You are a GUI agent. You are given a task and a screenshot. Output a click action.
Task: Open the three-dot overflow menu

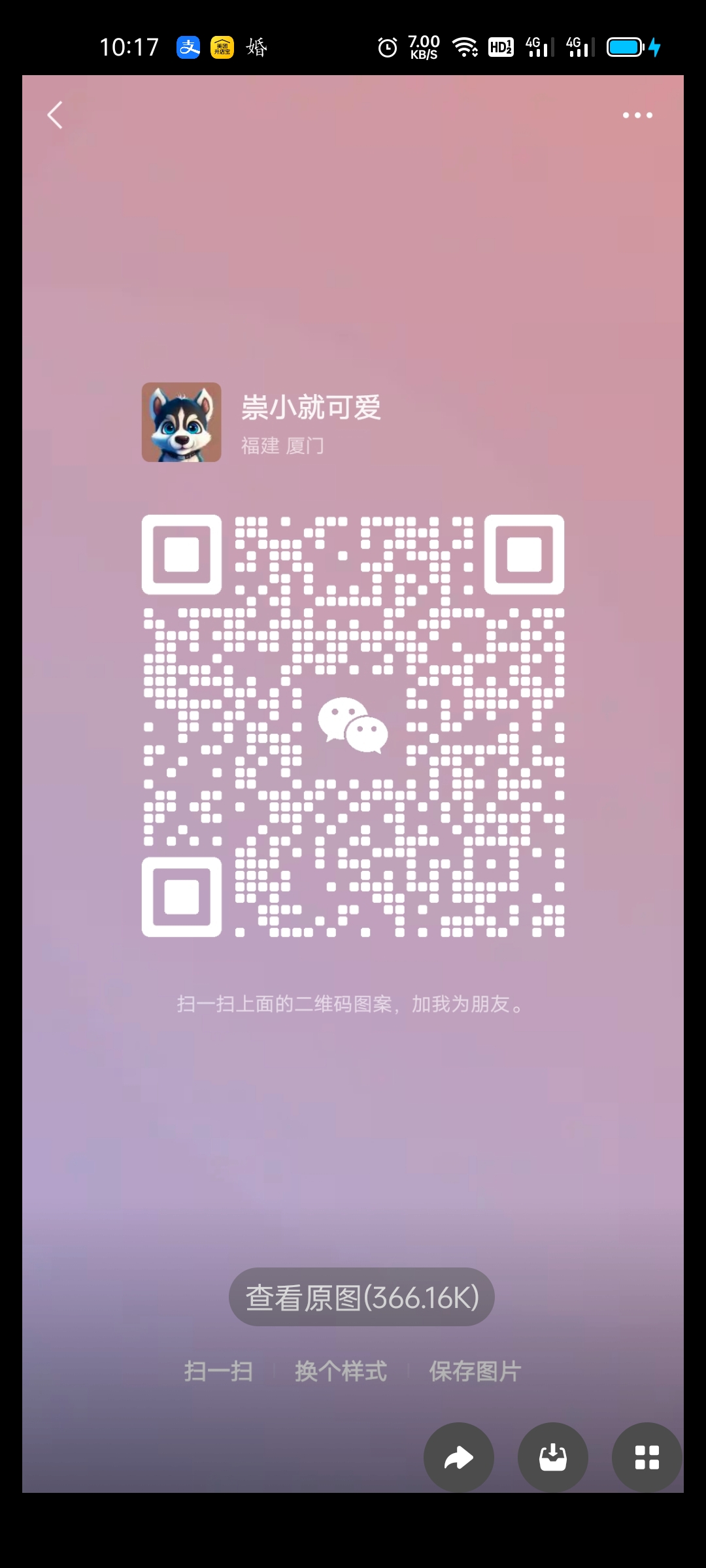point(637,115)
